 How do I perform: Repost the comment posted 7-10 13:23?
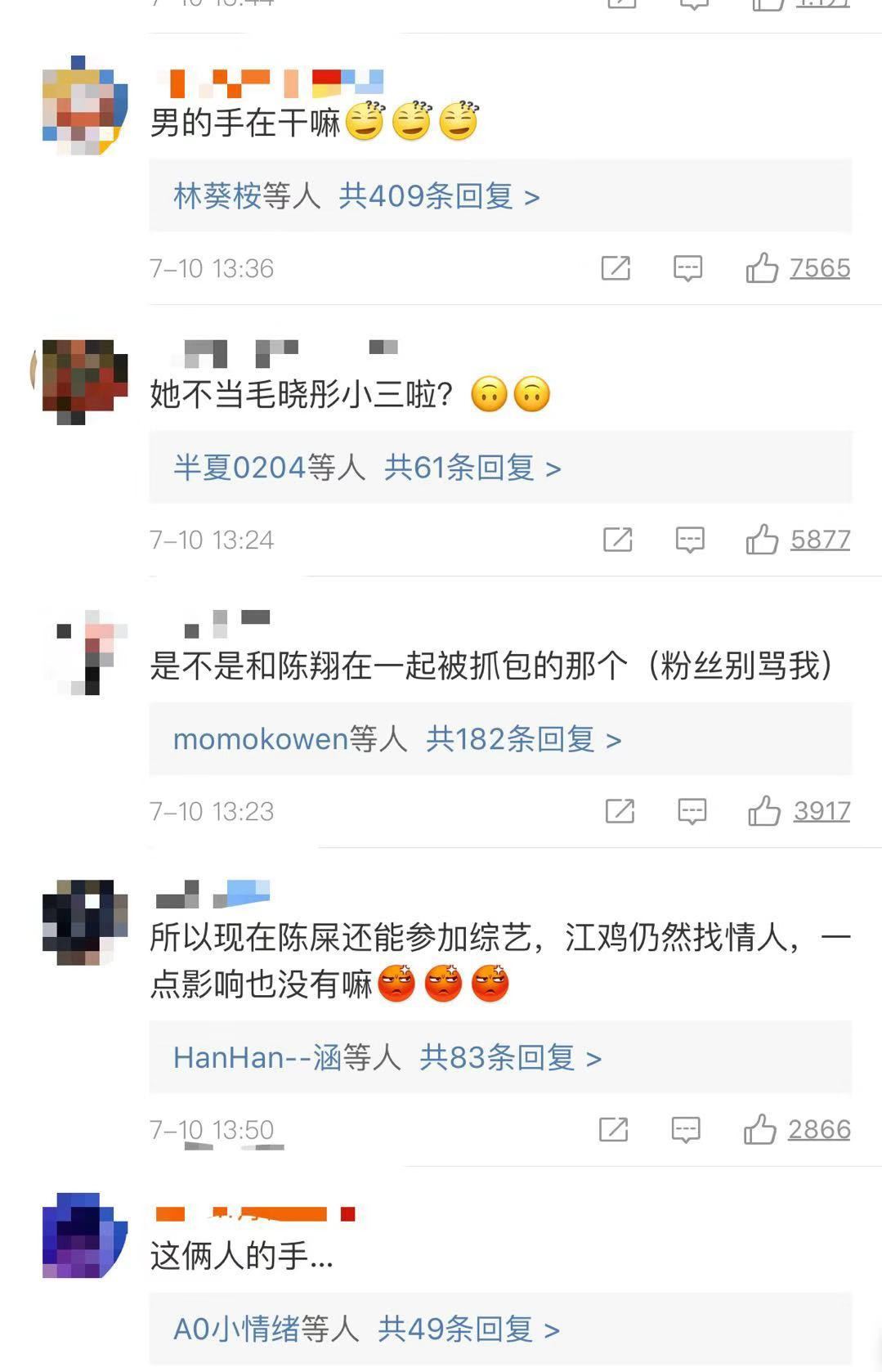620,811
